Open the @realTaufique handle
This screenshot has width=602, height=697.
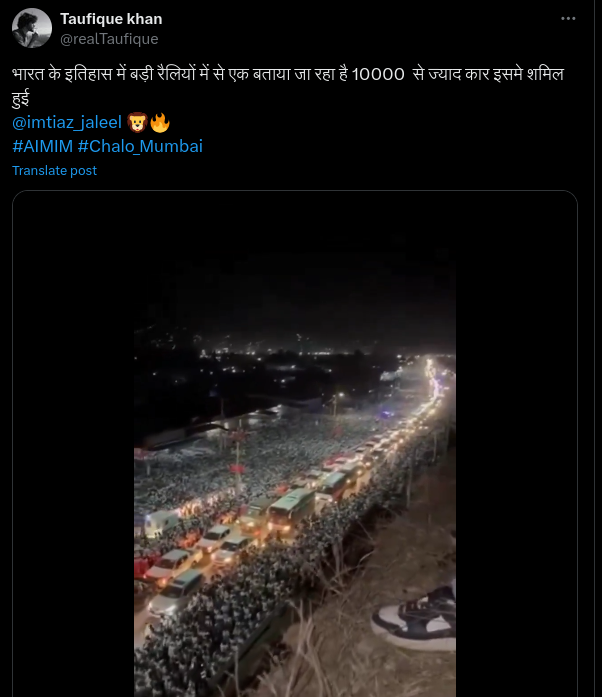pos(109,39)
